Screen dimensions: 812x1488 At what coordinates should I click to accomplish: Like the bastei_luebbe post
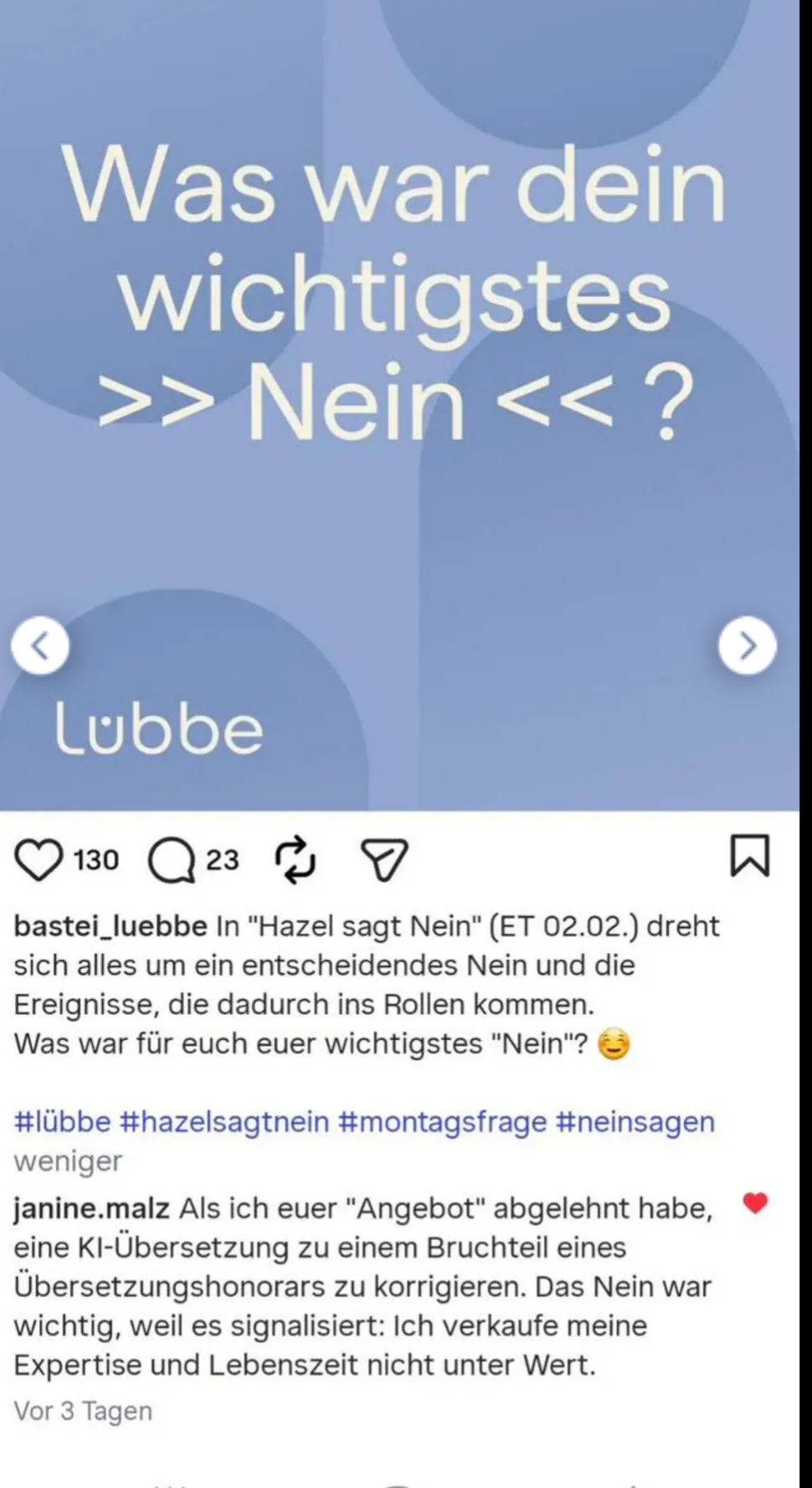point(39,860)
